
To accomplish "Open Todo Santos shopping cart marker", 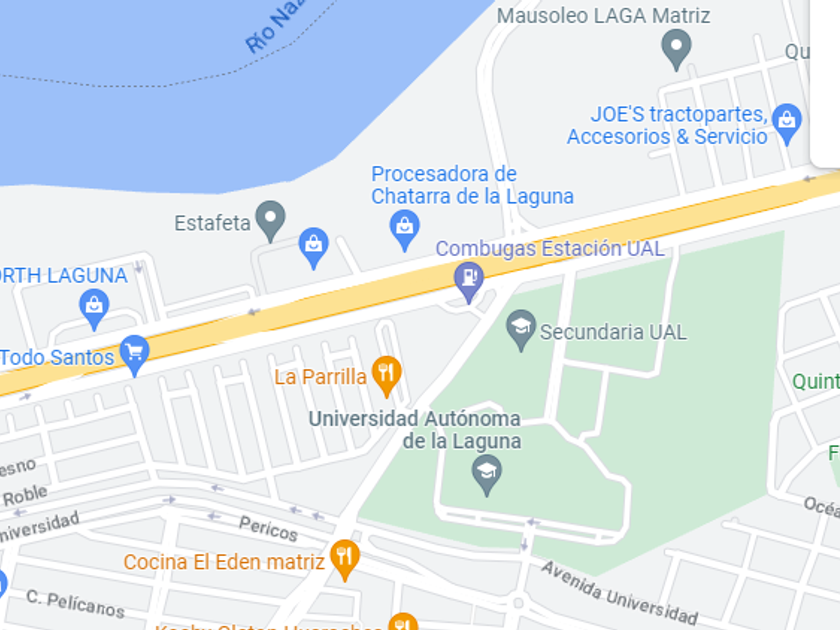I will tap(134, 355).
